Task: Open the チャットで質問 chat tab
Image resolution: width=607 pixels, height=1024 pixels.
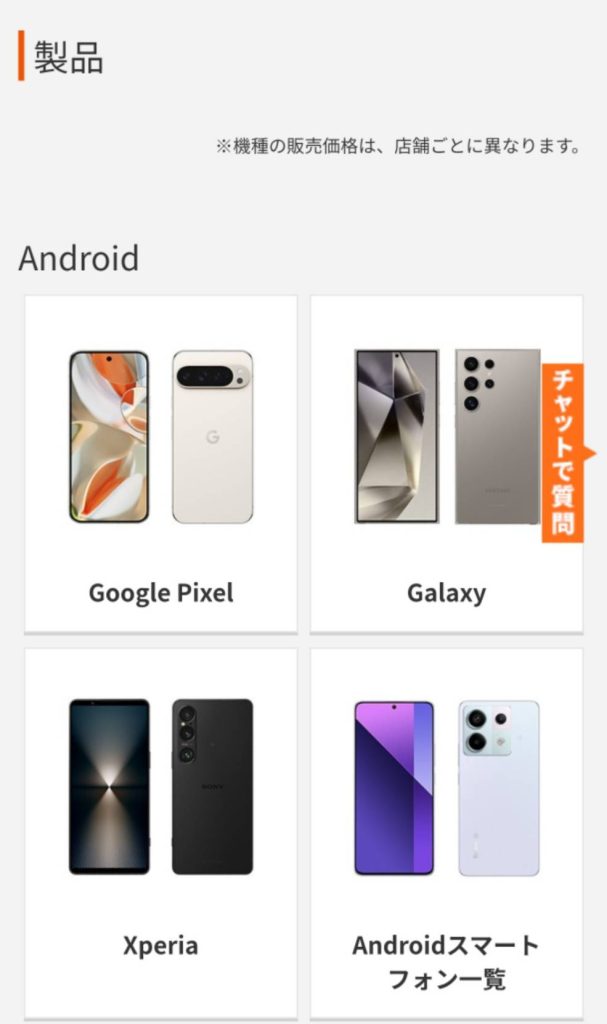Action: [565, 452]
